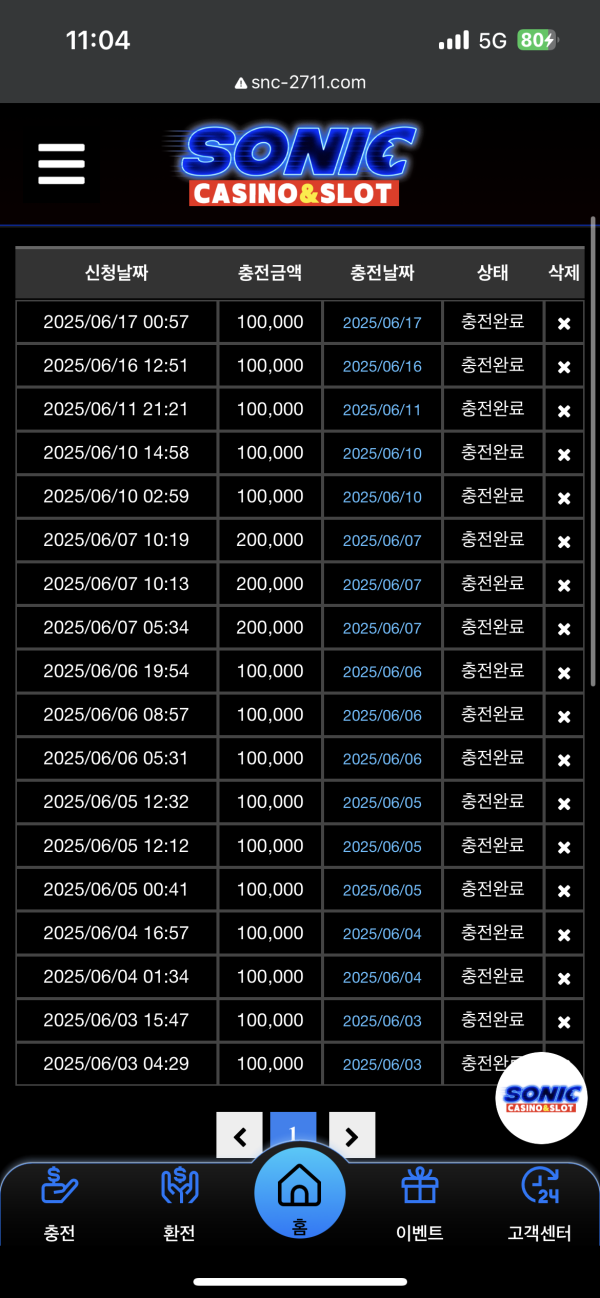Screen dimensions: 600x1298
Task: Switch to the 환전 tab
Action: [179, 1205]
